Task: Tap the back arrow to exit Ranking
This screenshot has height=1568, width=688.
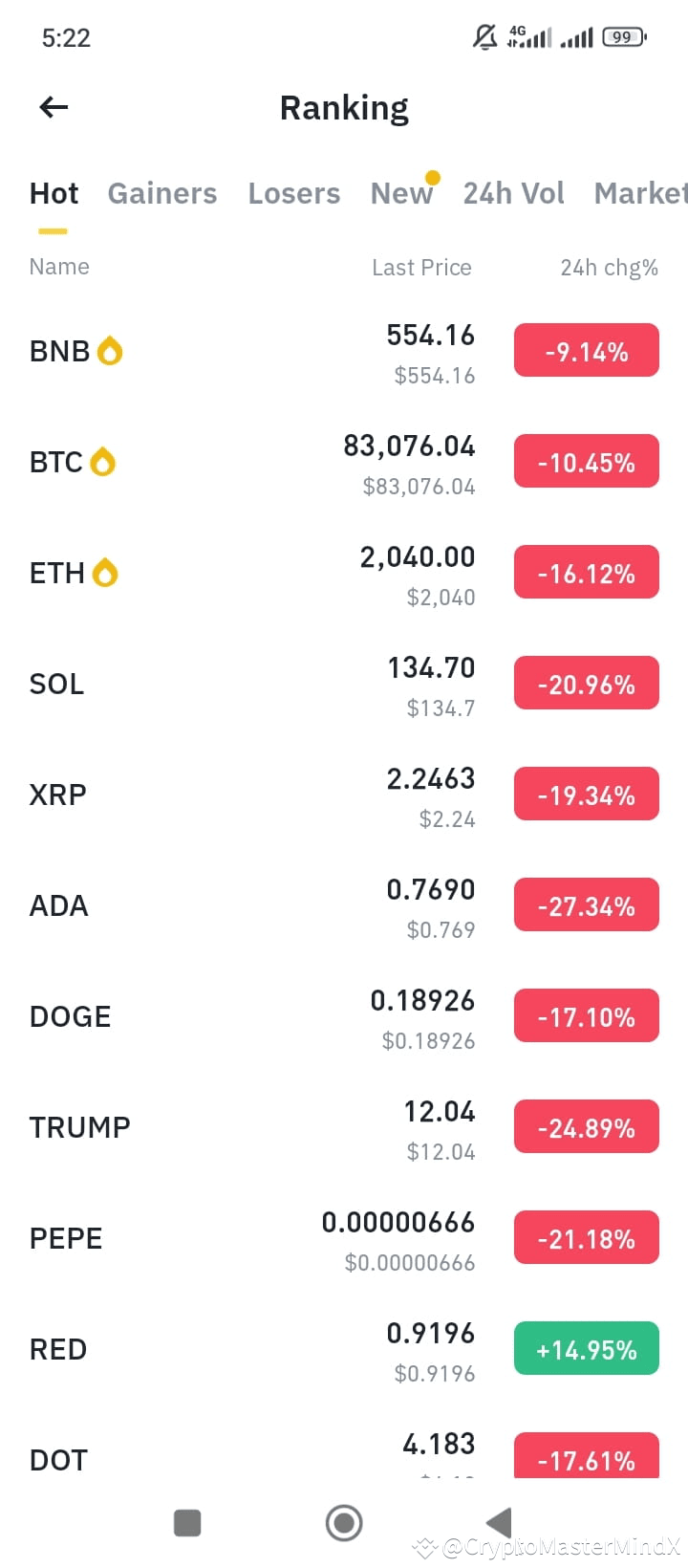Action: click(x=53, y=107)
